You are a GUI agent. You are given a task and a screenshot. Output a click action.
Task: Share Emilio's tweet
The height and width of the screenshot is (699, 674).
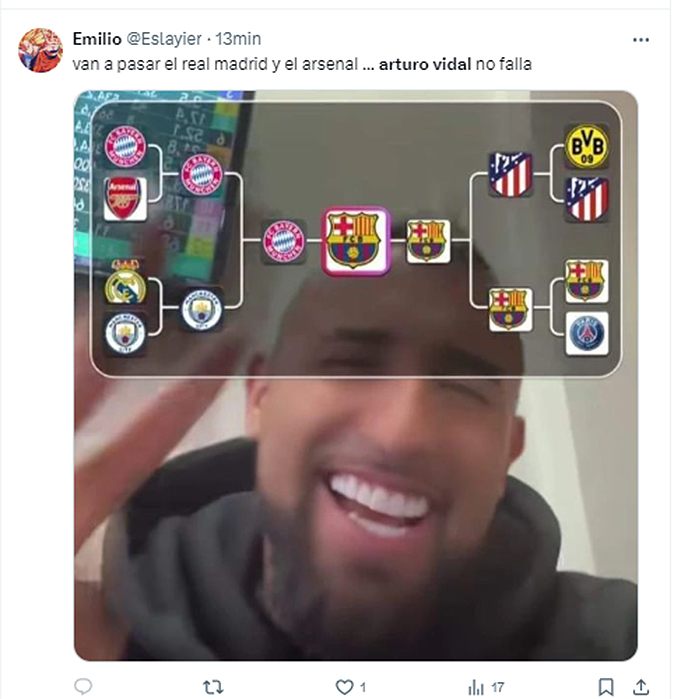(x=638, y=687)
